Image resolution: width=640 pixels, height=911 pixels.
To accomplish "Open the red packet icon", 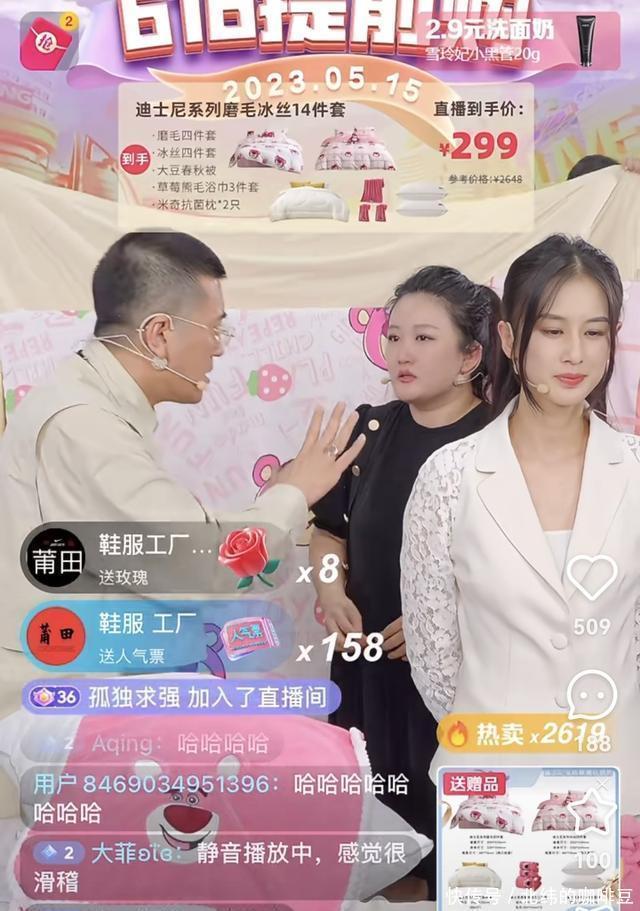I will [46, 41].
